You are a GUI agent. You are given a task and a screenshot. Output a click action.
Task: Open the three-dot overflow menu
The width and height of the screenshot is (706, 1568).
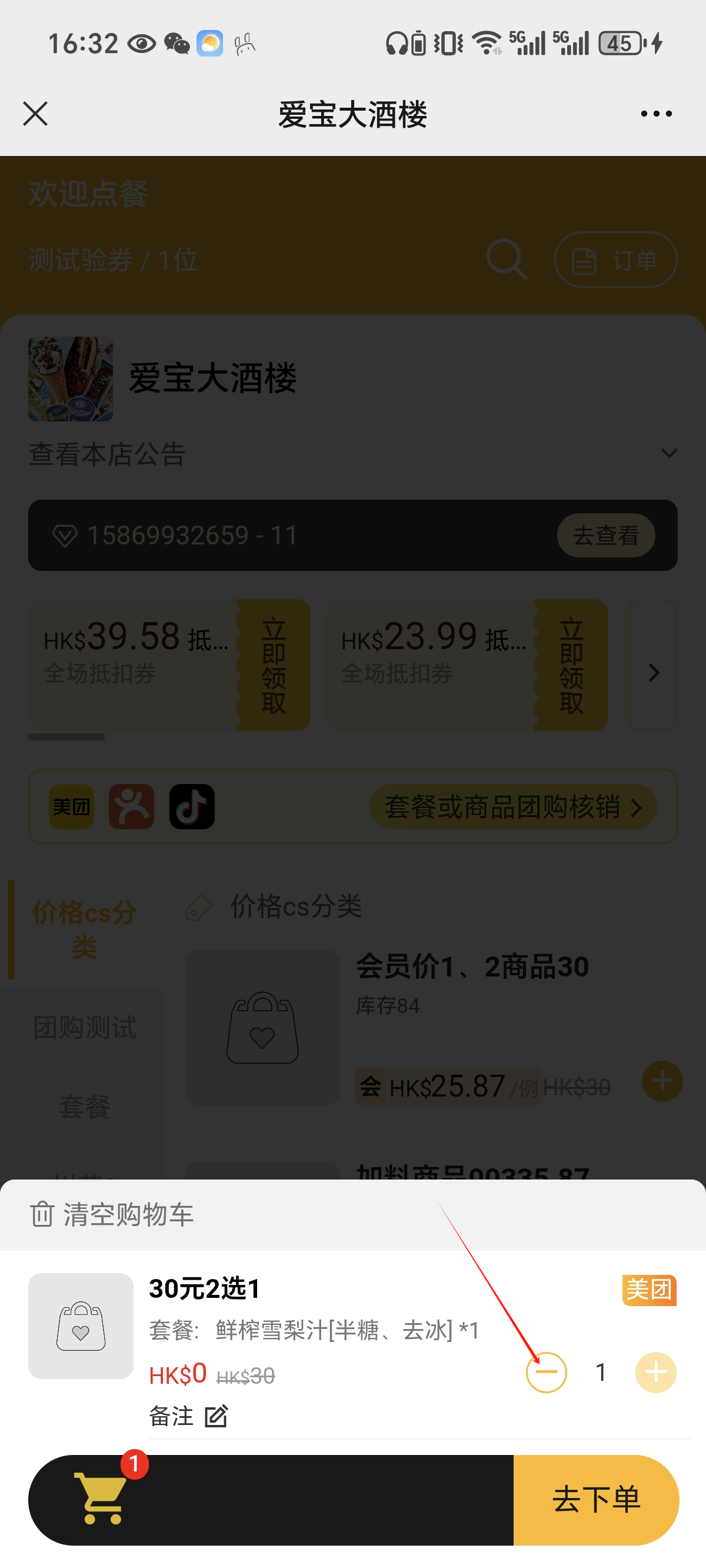click(656, 114)
